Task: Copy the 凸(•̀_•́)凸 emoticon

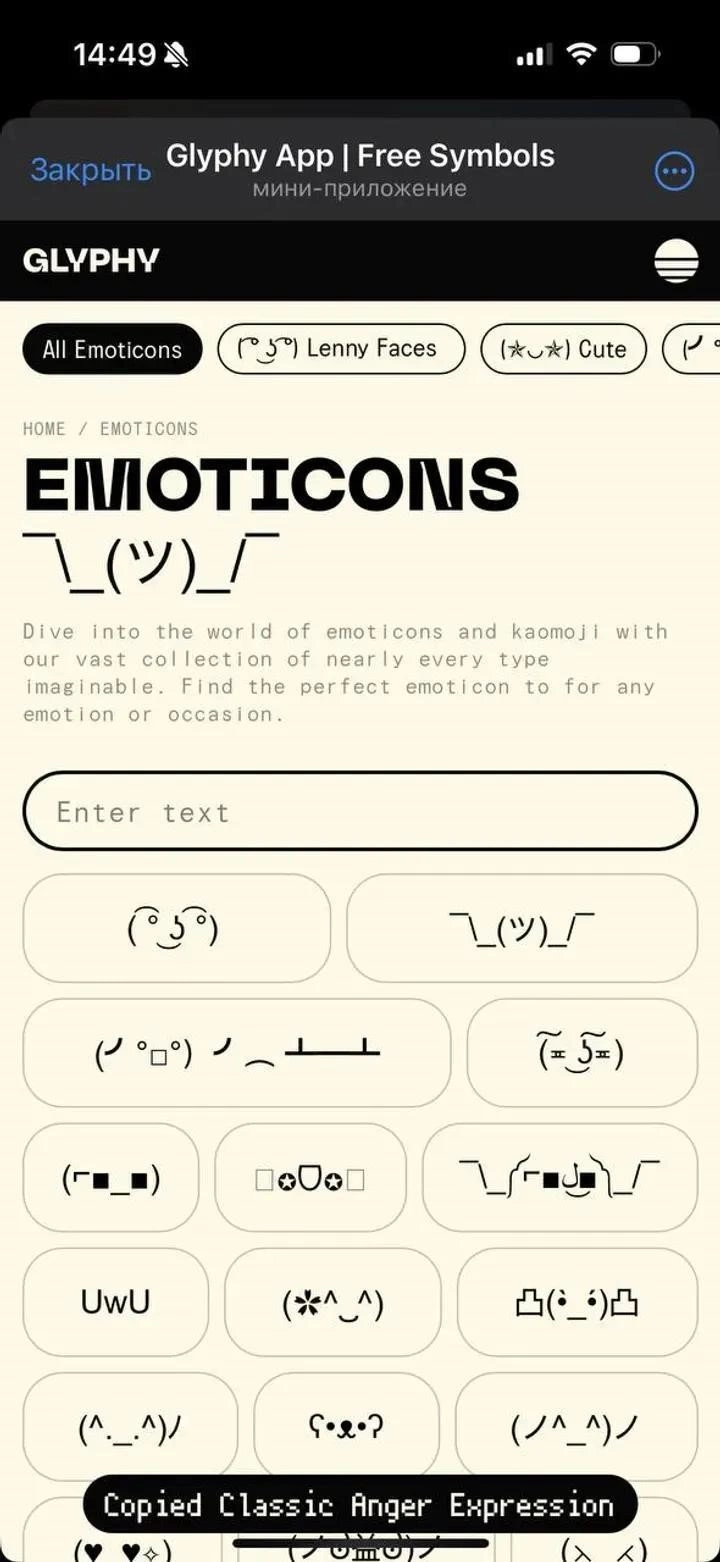Action: [x=576, y=1302]
